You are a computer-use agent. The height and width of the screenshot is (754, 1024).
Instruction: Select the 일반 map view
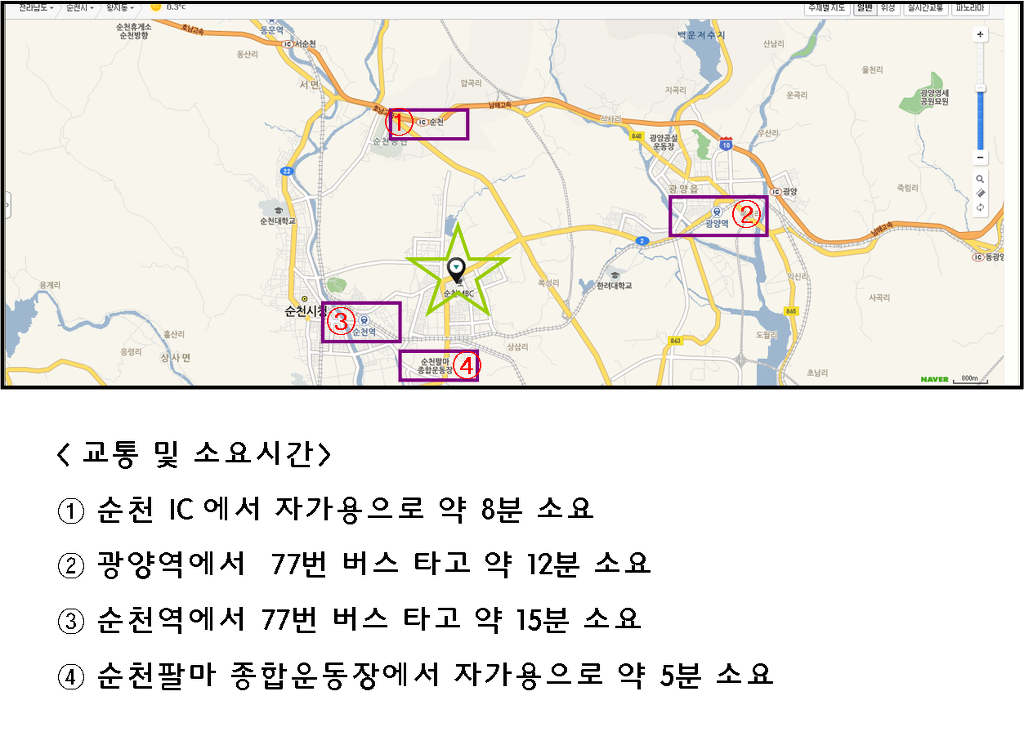pos(864,8)
